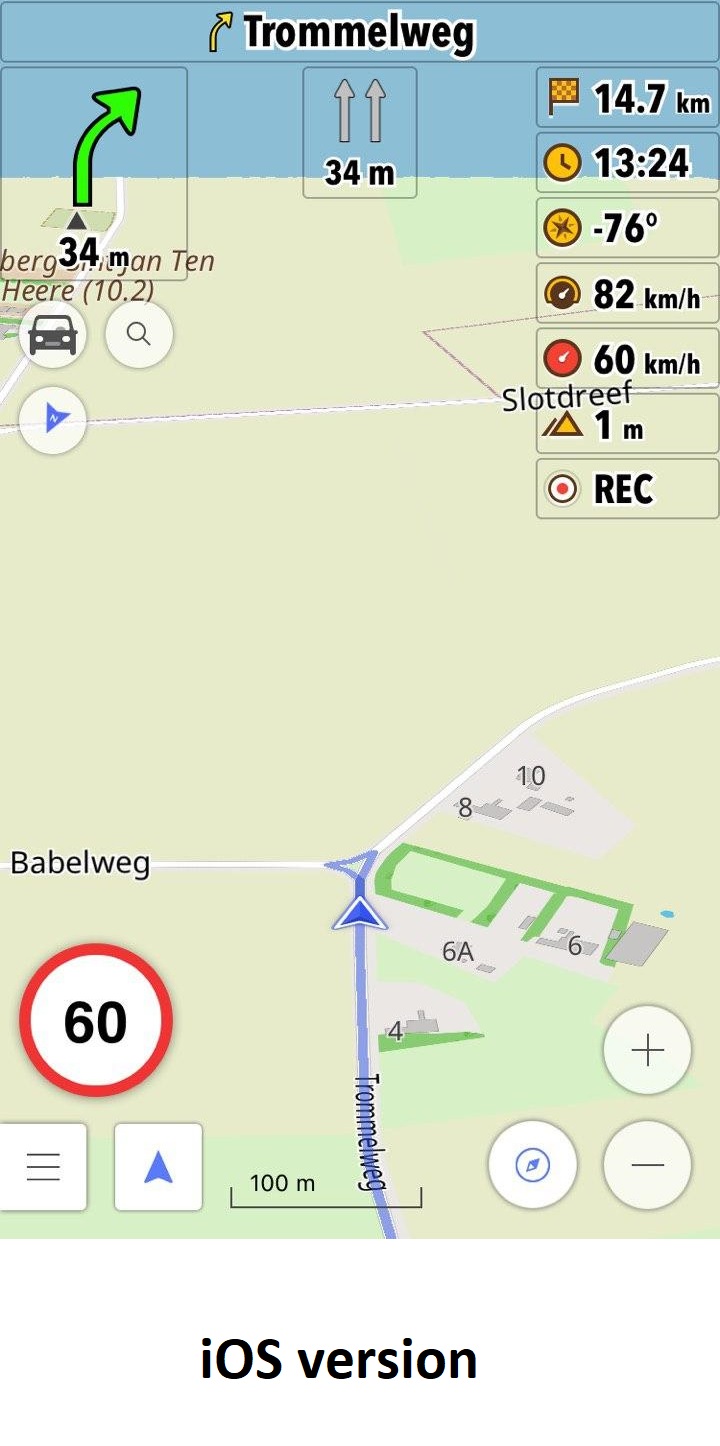720x1446 pixels.
Task: Tap the compass to change map orientation
Action: 532,1165
